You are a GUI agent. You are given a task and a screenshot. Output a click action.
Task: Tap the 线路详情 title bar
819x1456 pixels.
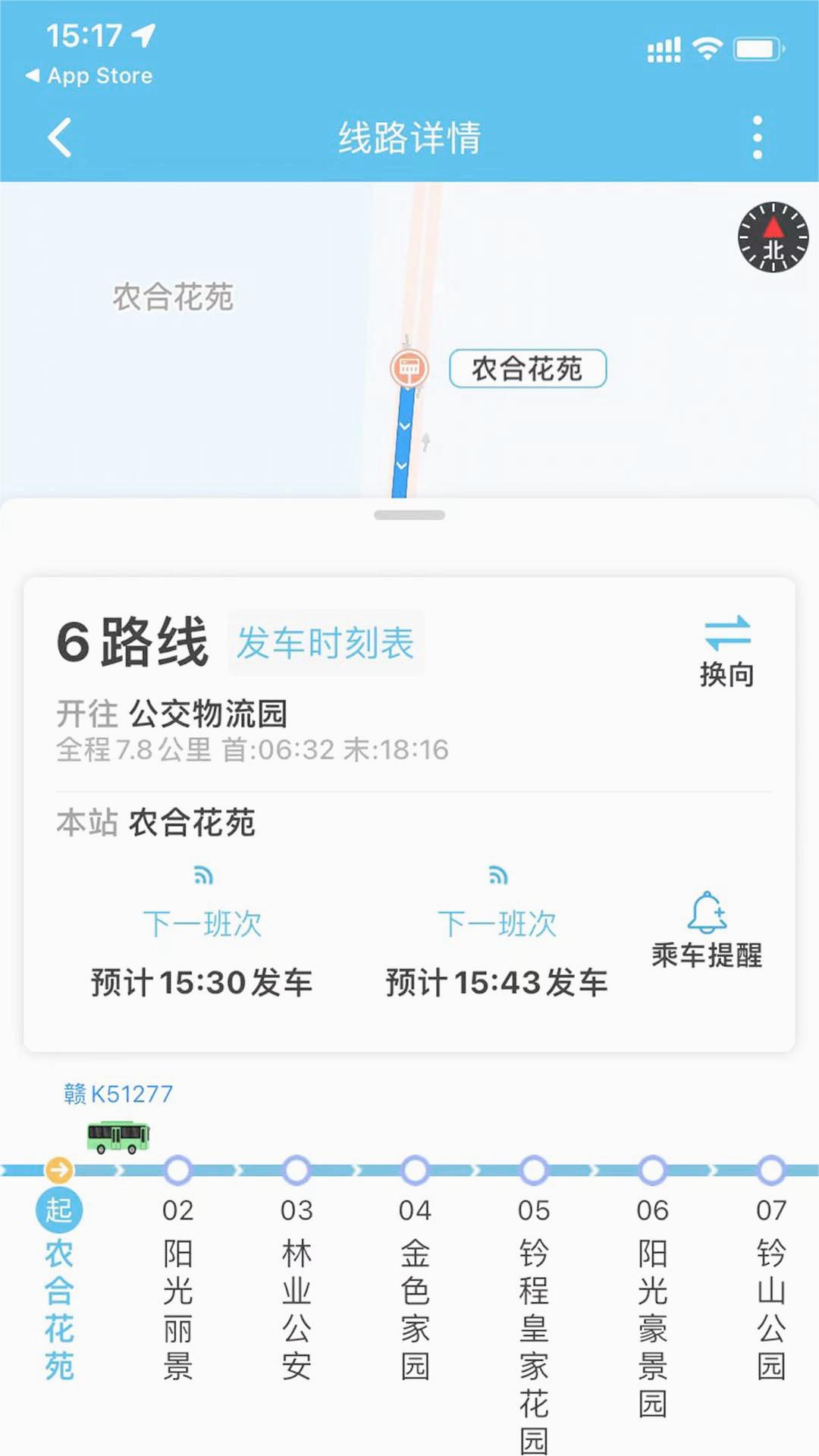[409, 138]
